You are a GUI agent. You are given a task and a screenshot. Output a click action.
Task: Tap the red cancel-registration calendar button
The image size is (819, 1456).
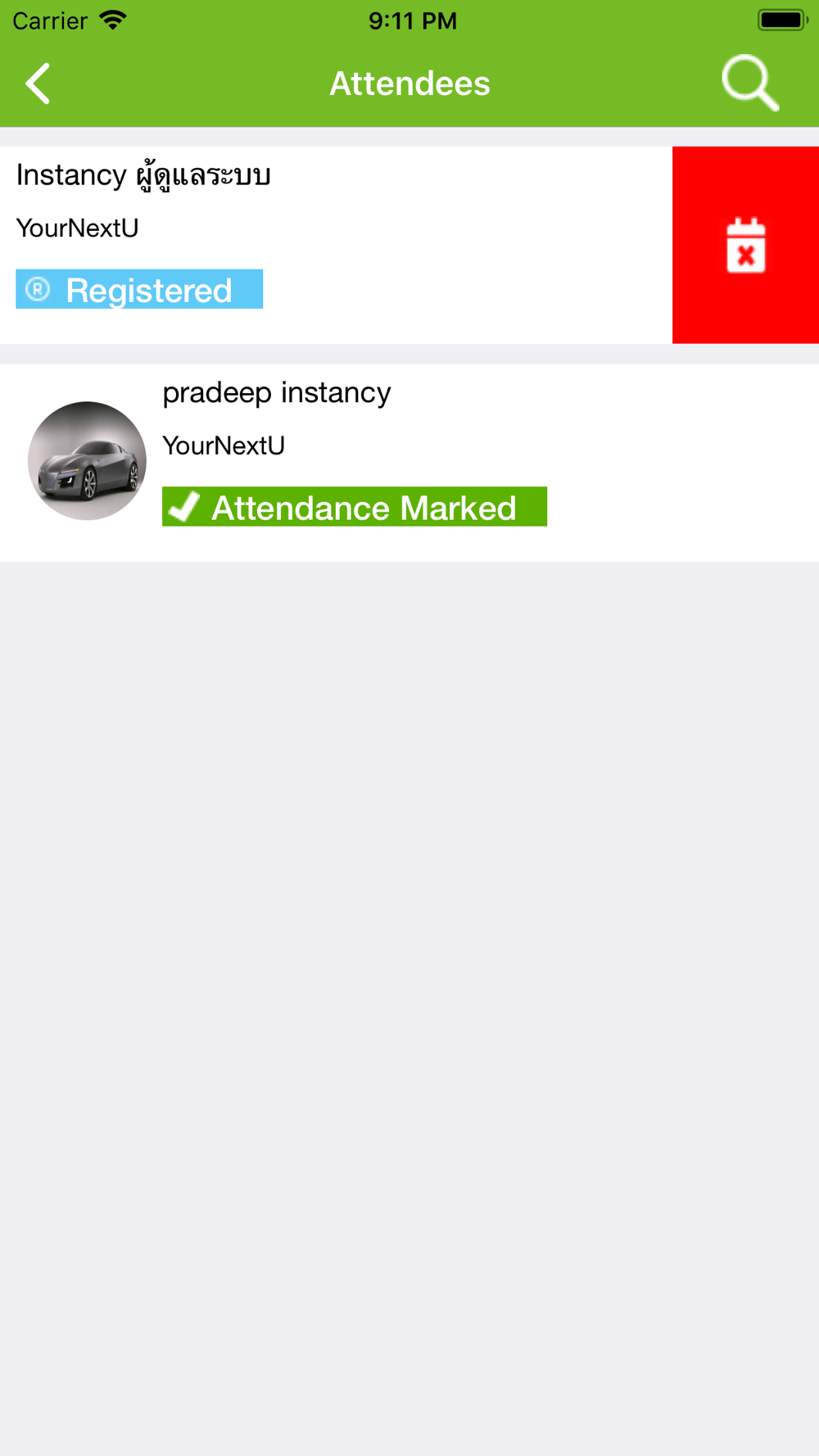point(745,245)
